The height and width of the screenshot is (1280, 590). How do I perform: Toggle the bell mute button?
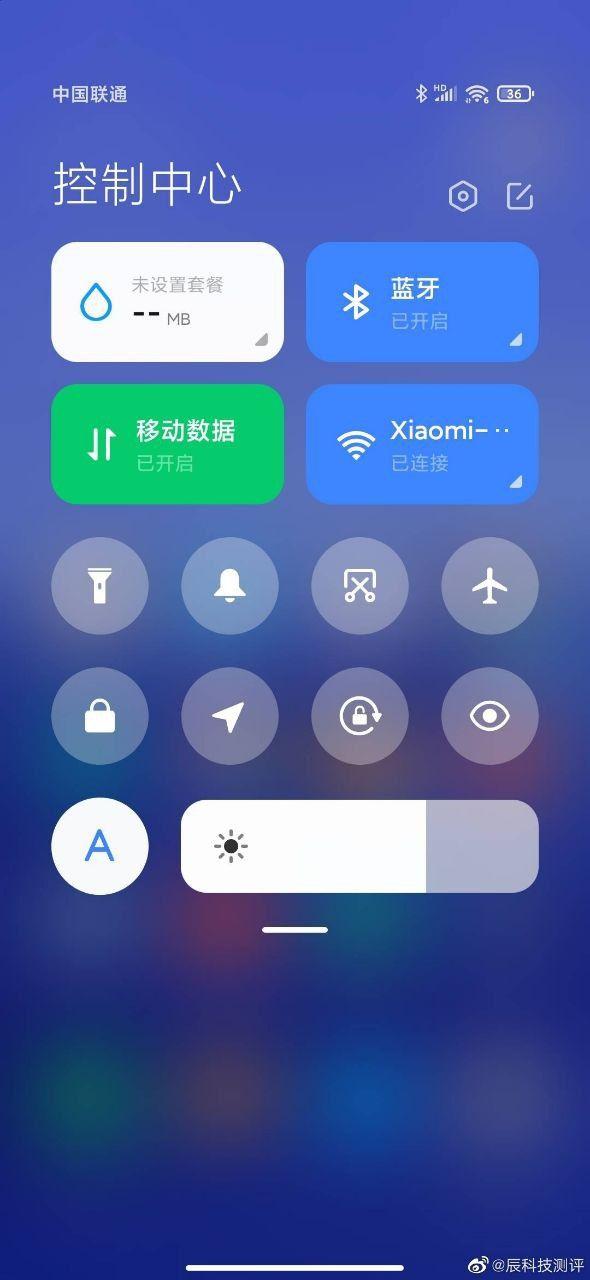click(x=230, y=586)
